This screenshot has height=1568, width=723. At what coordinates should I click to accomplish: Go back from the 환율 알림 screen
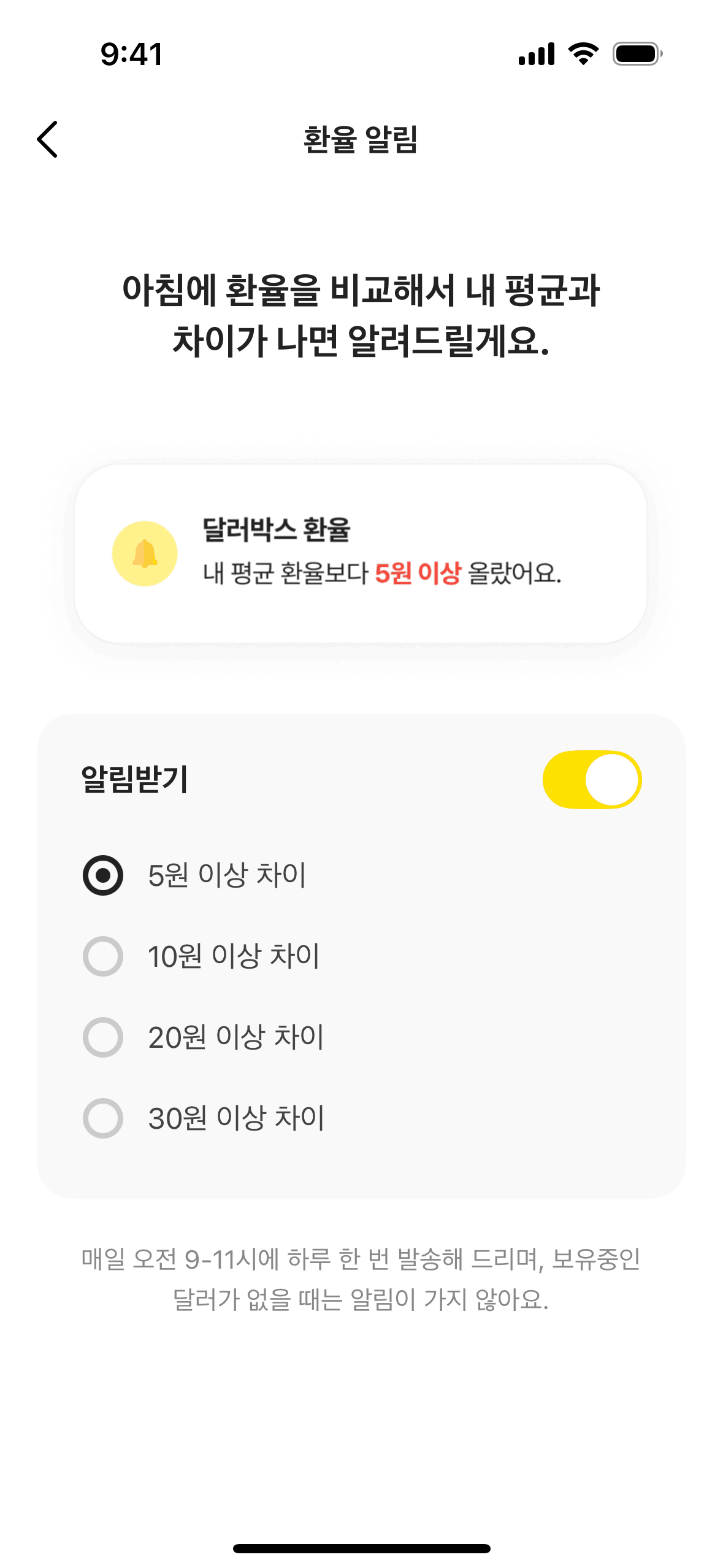coord(48,139)
